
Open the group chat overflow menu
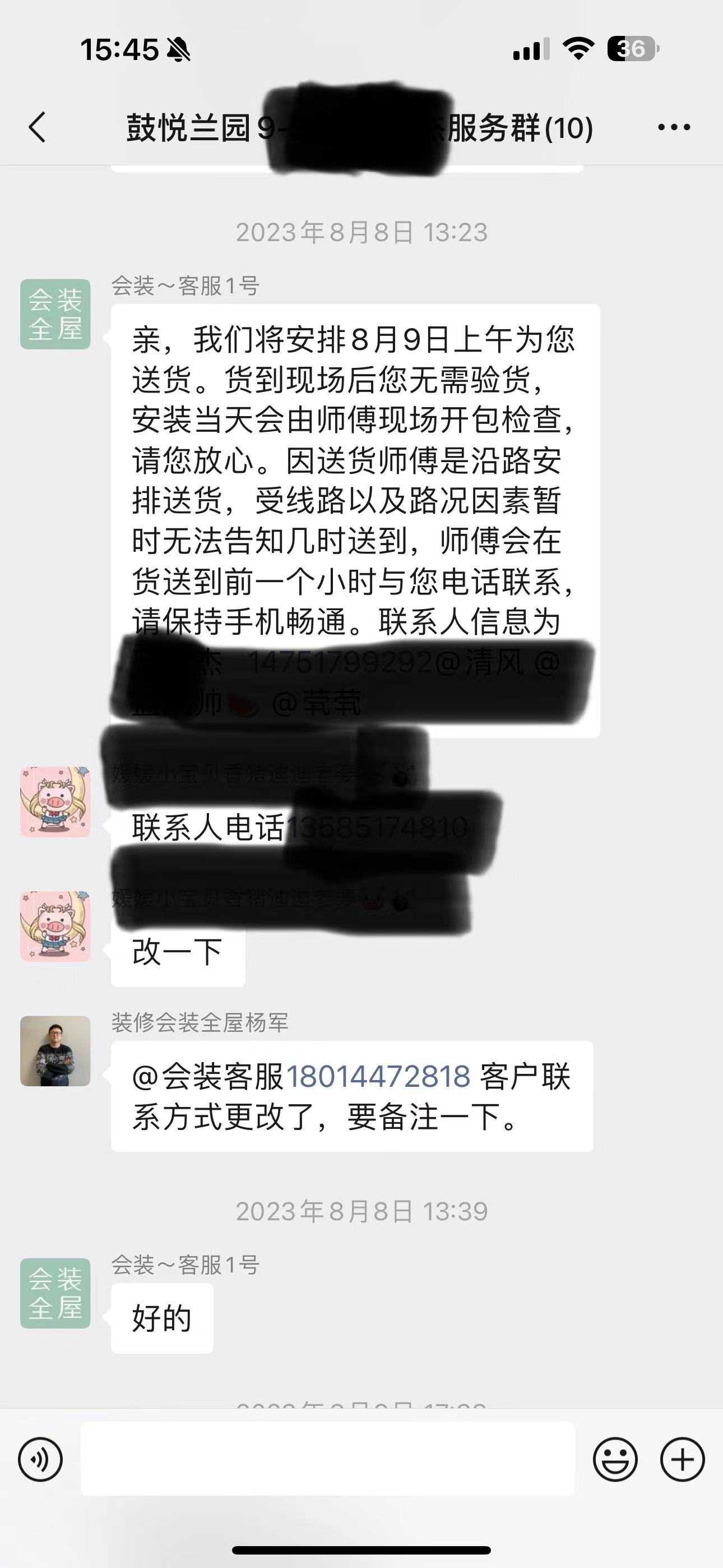coord(674,127)
